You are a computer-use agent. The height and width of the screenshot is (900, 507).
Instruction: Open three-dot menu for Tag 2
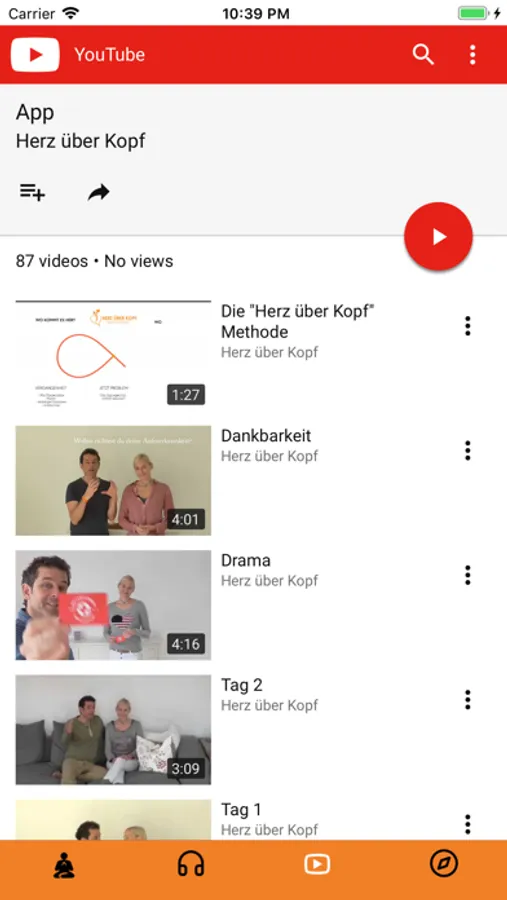468,700
